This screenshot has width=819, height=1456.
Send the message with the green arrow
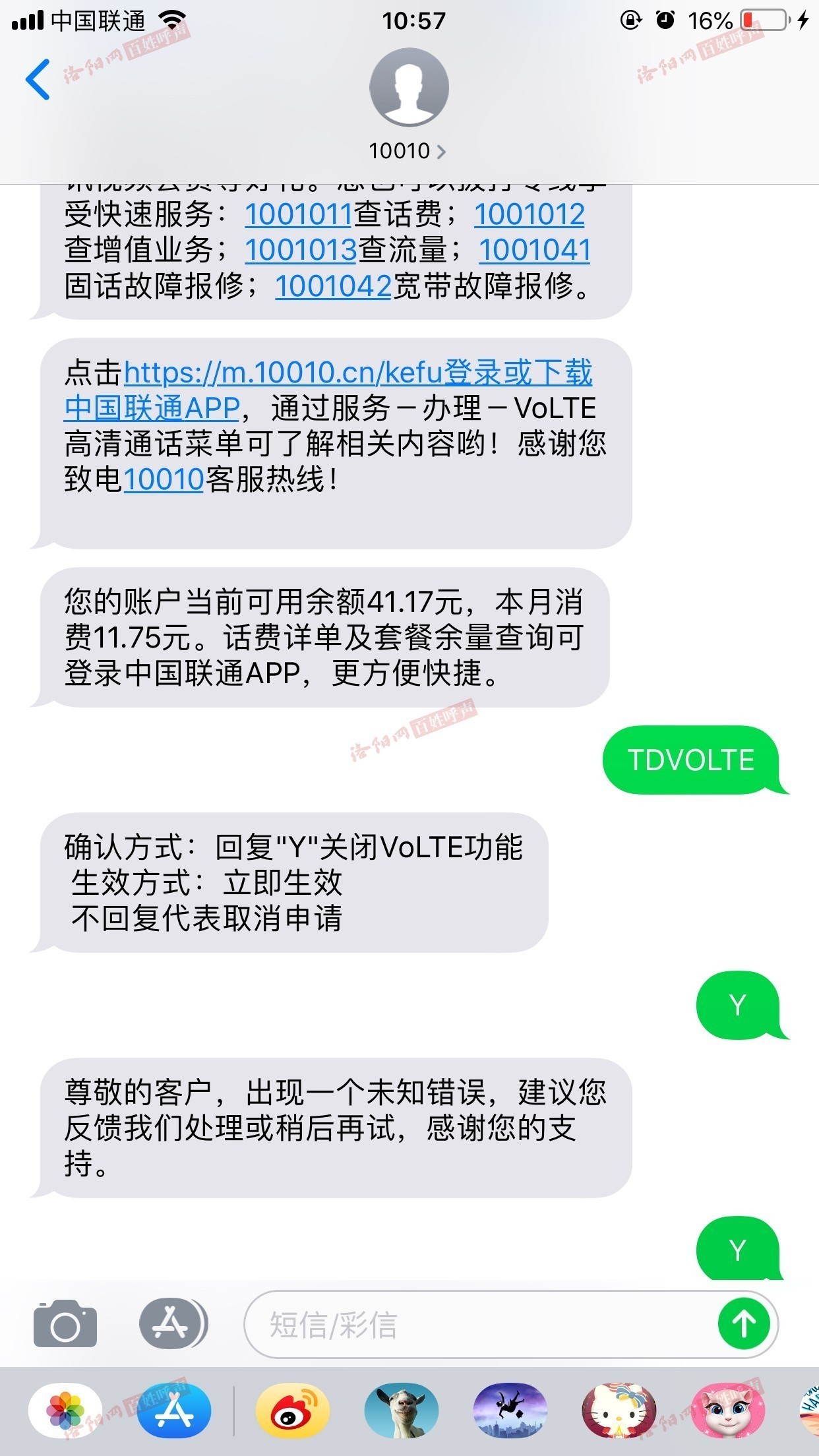click(744, 1323)
